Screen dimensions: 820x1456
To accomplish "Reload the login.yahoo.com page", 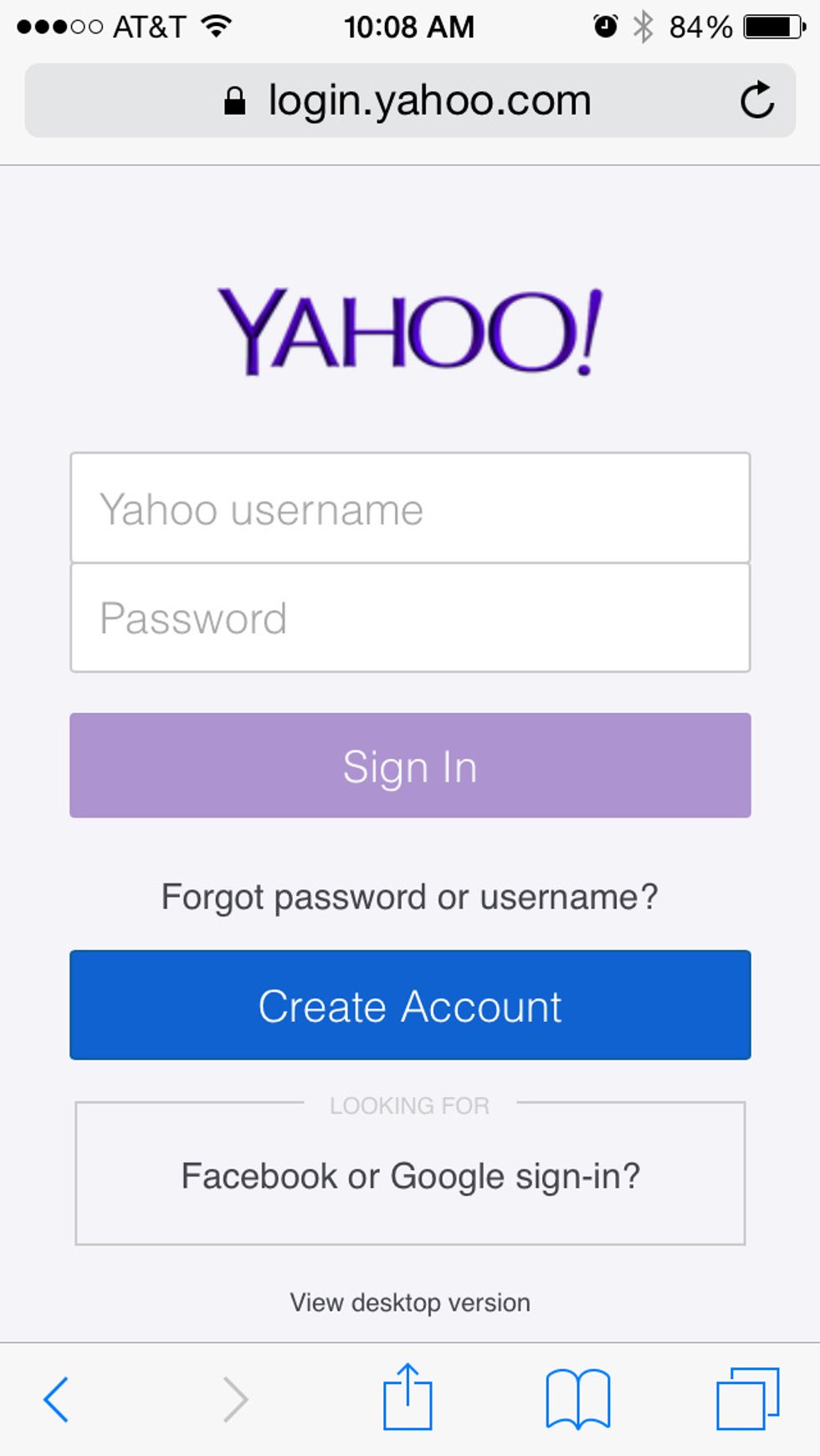I will point(758,99).
